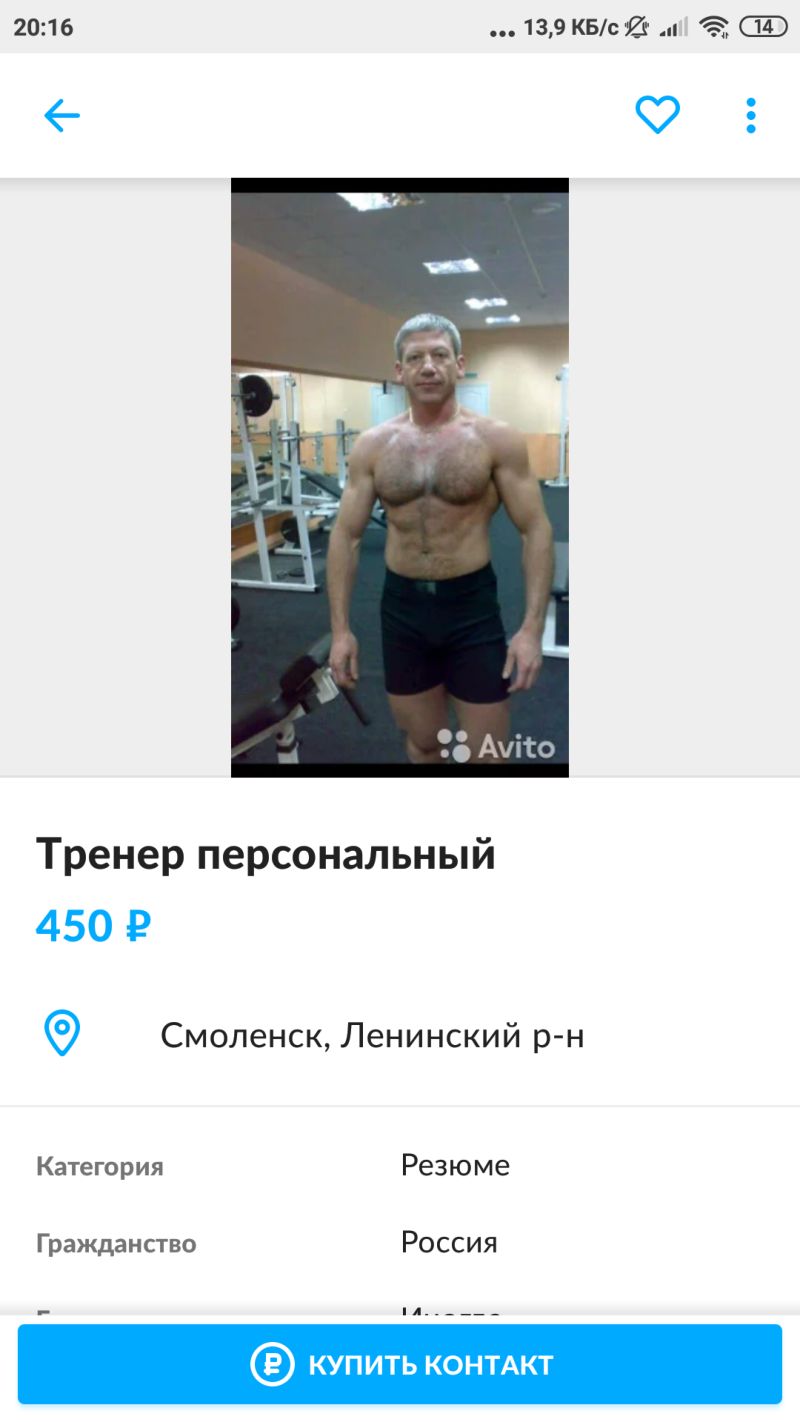The height and width of the screenshot is (1422, 800).
Task: Open the listing photo in full view
Action: (400, 477)
